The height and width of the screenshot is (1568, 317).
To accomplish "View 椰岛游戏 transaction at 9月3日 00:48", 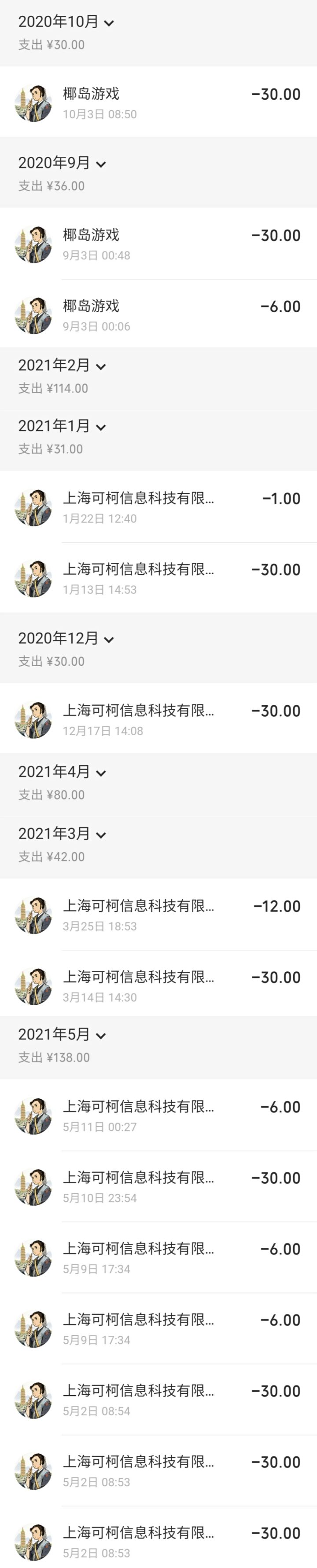I will 158,244.
